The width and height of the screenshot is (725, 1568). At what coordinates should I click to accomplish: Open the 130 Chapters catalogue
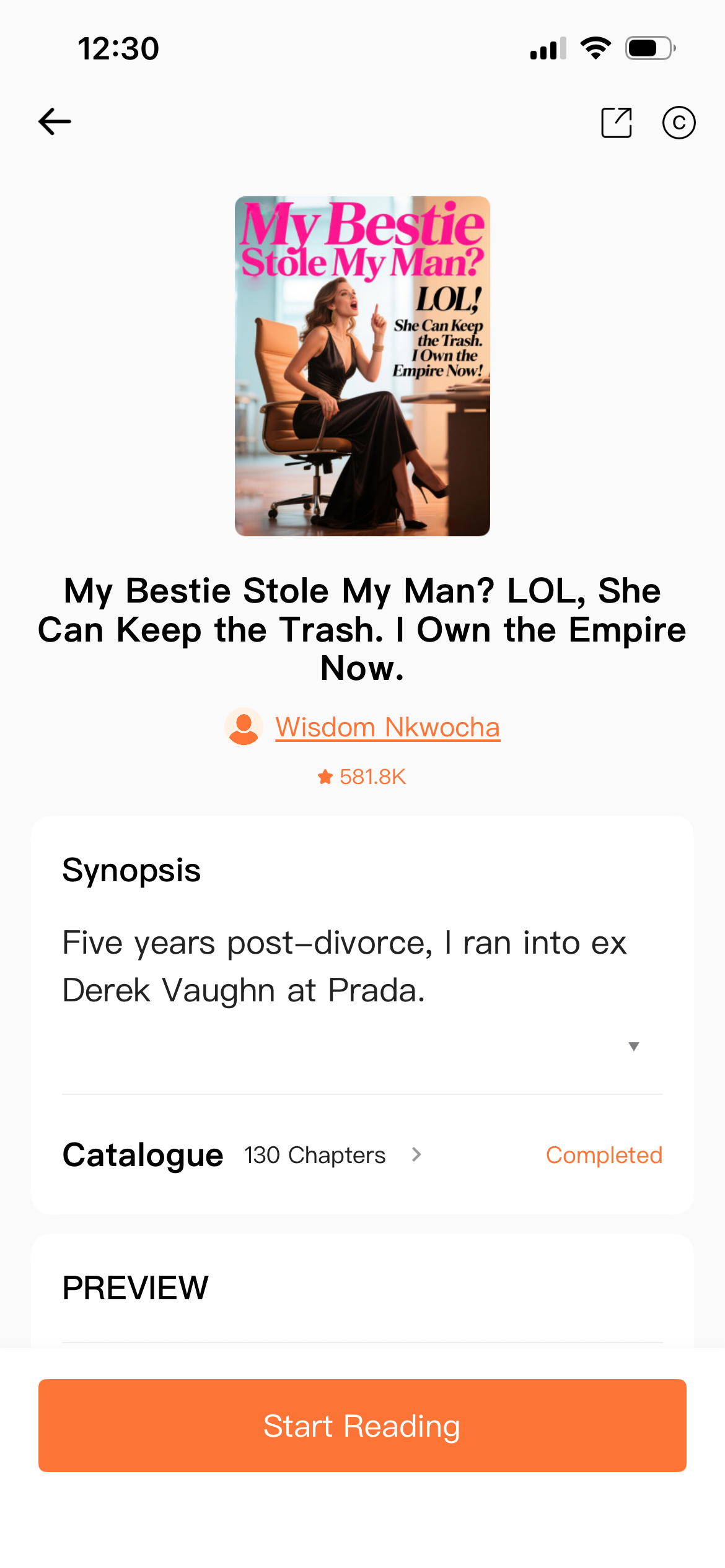(x=332, y=1155)
